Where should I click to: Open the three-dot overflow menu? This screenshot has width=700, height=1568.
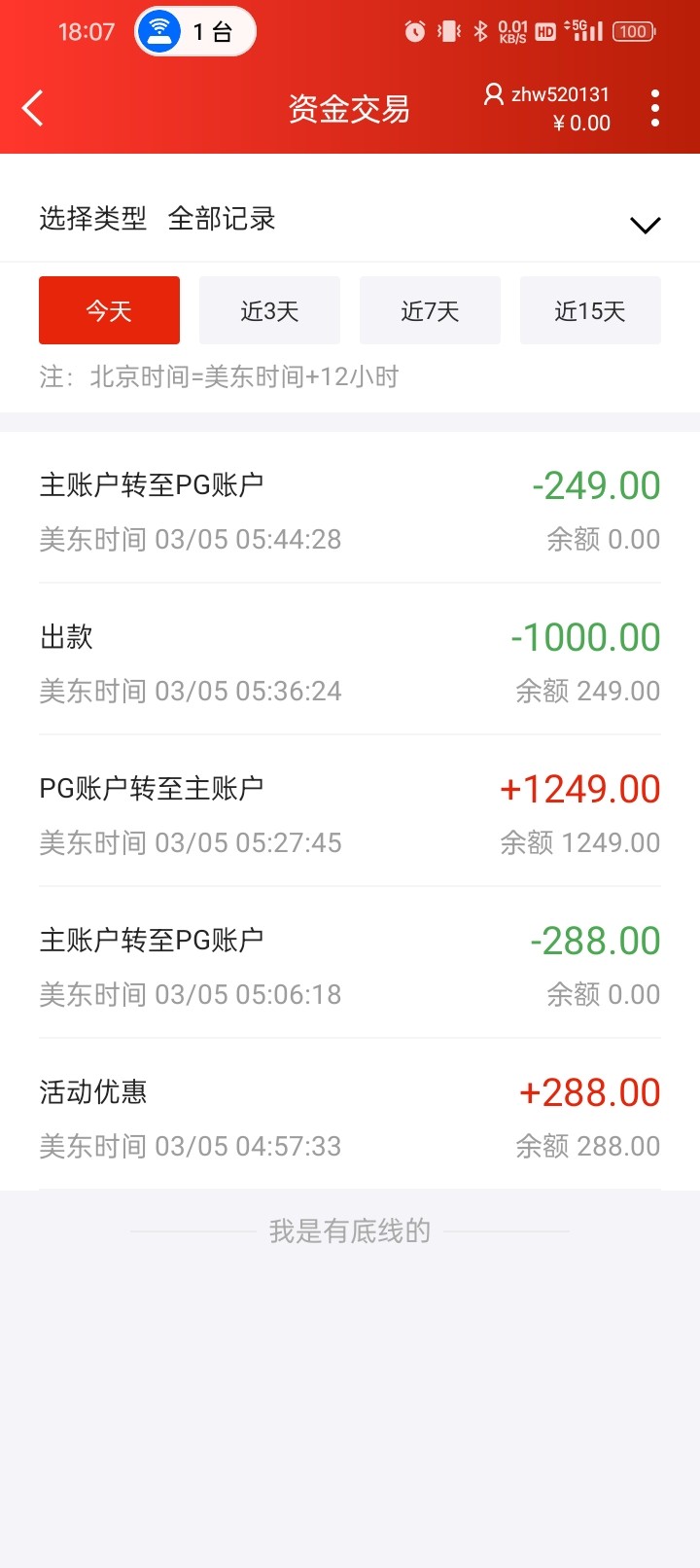(x=655, y=108)
